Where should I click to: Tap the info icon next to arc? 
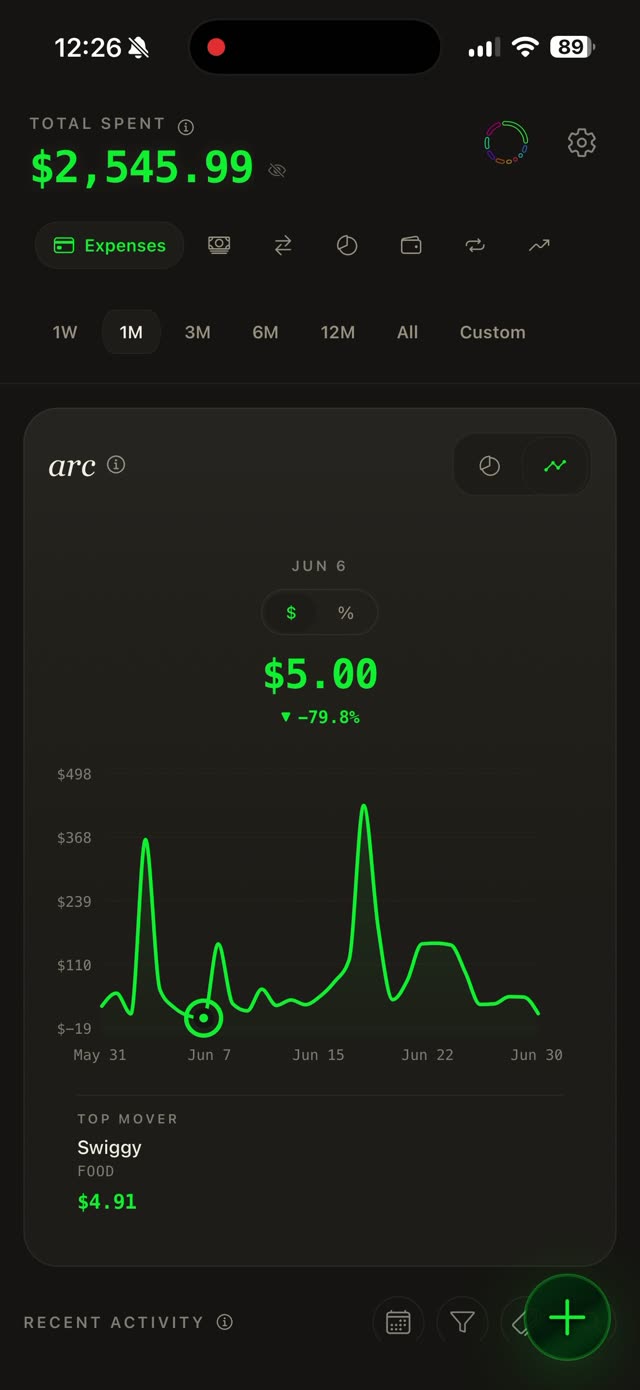pyautogui.click(x=116, y=464)
